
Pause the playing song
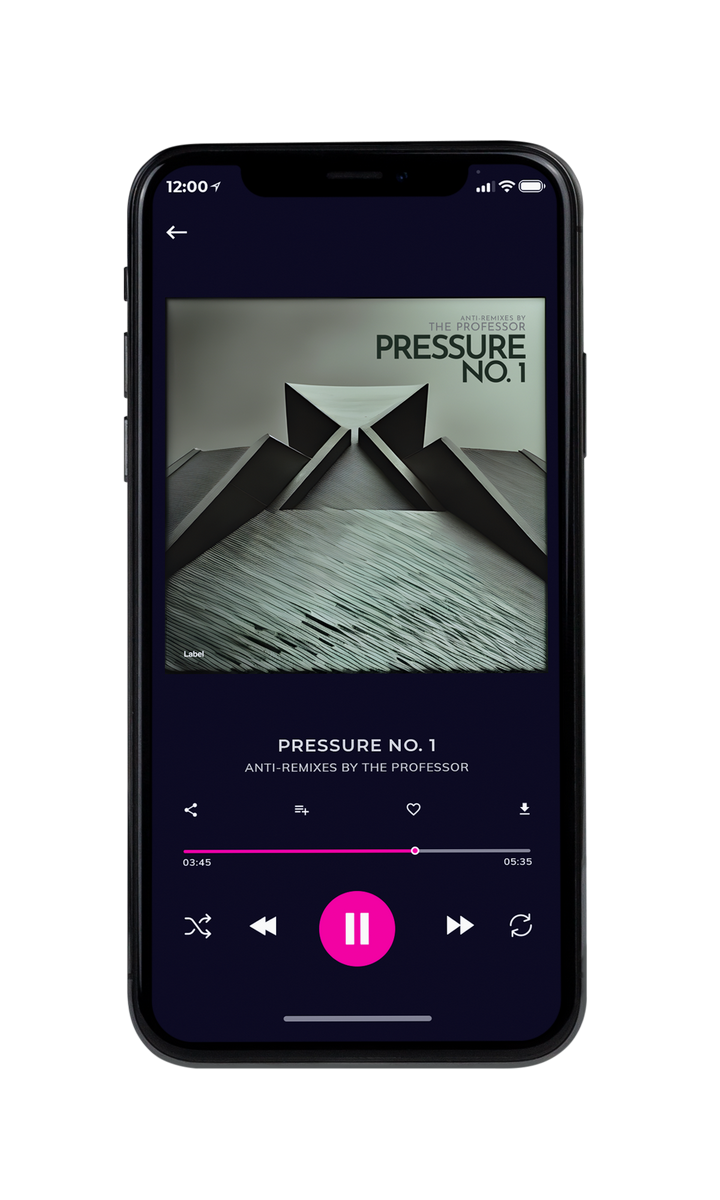point(357,928)
